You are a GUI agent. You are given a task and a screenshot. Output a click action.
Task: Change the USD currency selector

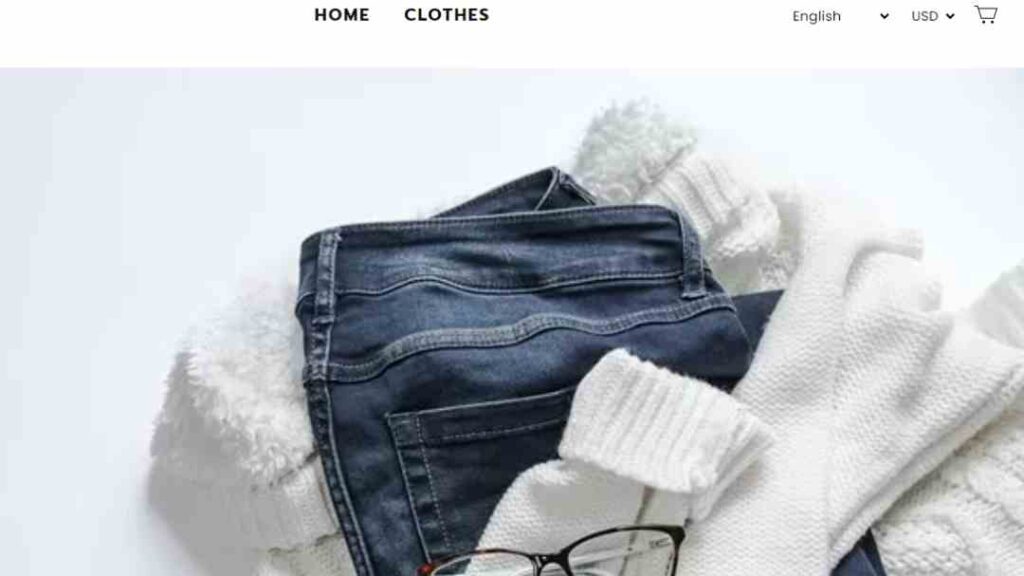932,16
